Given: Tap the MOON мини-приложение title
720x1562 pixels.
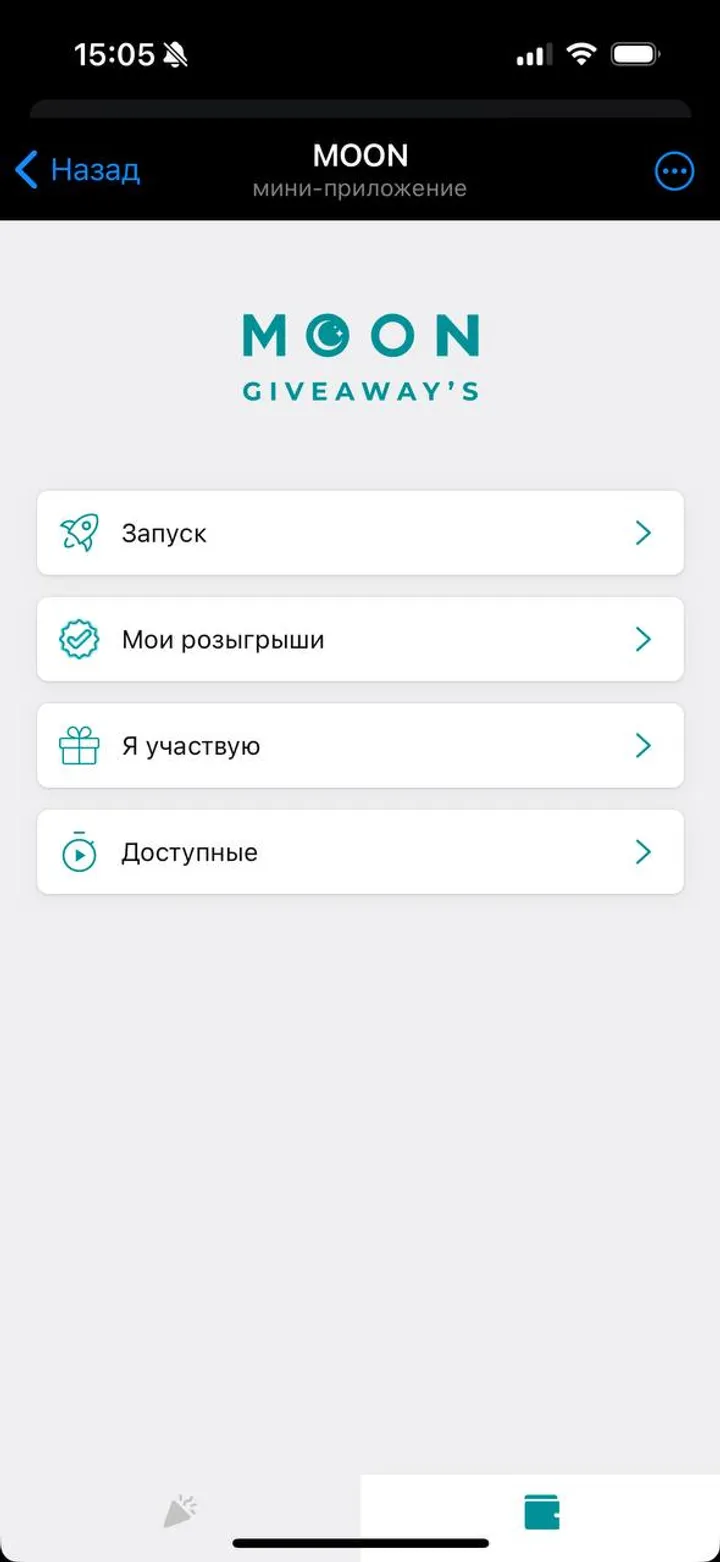Looking at the screenshot, I should pos(360,168).
